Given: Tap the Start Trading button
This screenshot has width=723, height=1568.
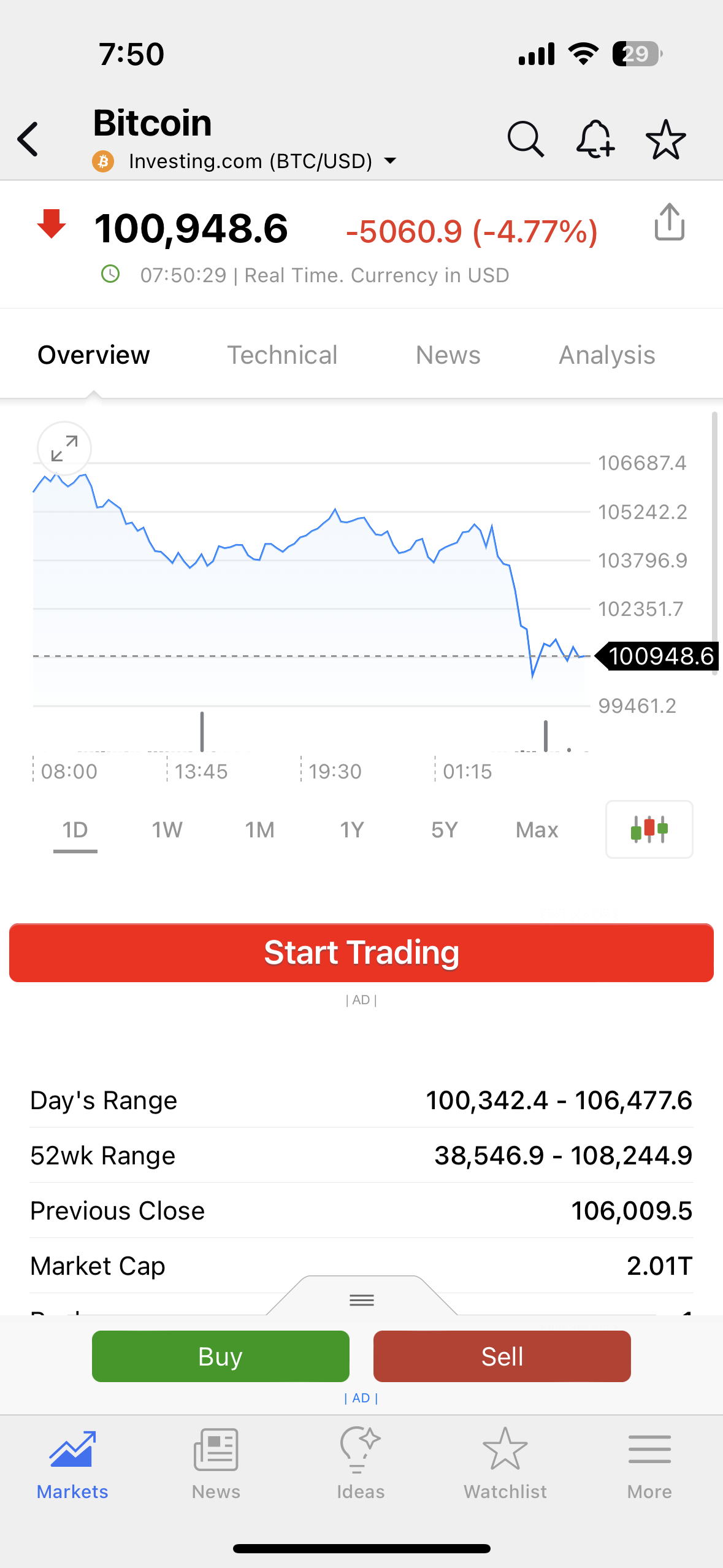Looking at the screenshot, I should tap(361, 953).
